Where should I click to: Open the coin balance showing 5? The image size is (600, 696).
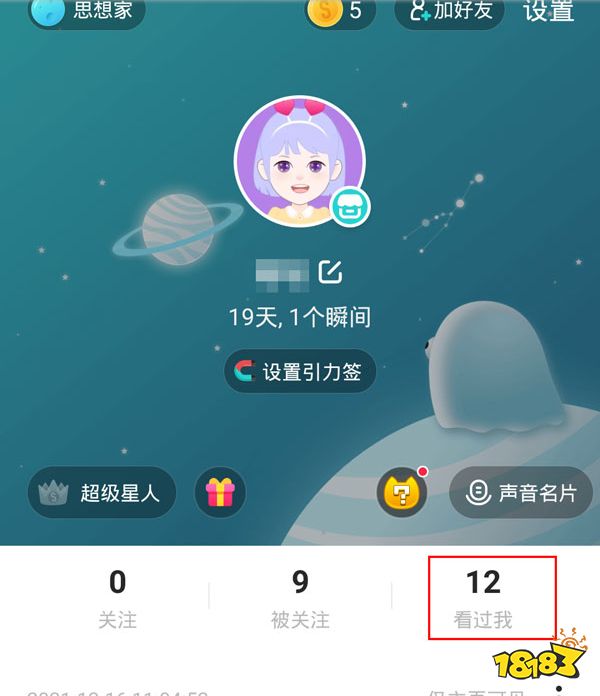tap(336, 12)
